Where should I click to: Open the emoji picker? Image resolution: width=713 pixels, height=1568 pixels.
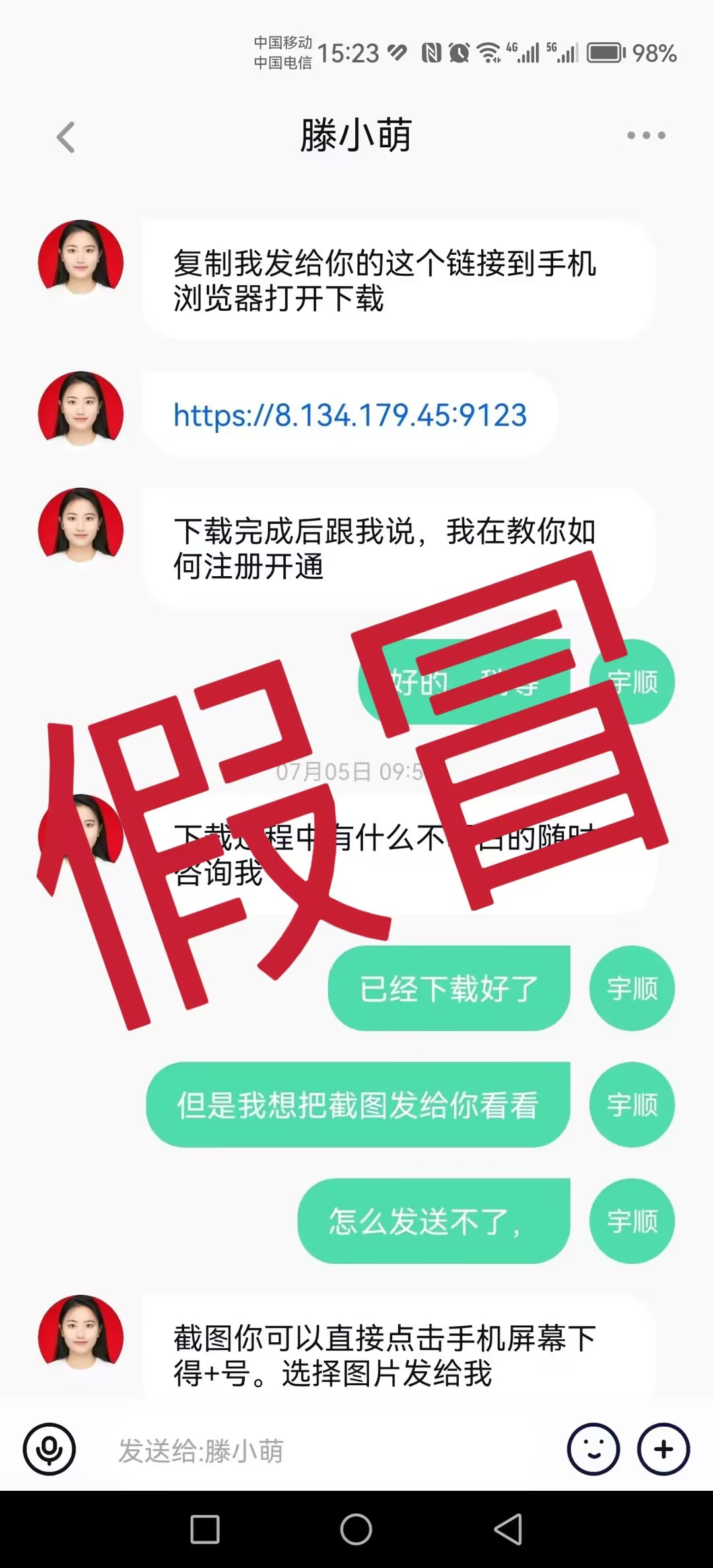pyautogui.click(x=593, y=1449)
